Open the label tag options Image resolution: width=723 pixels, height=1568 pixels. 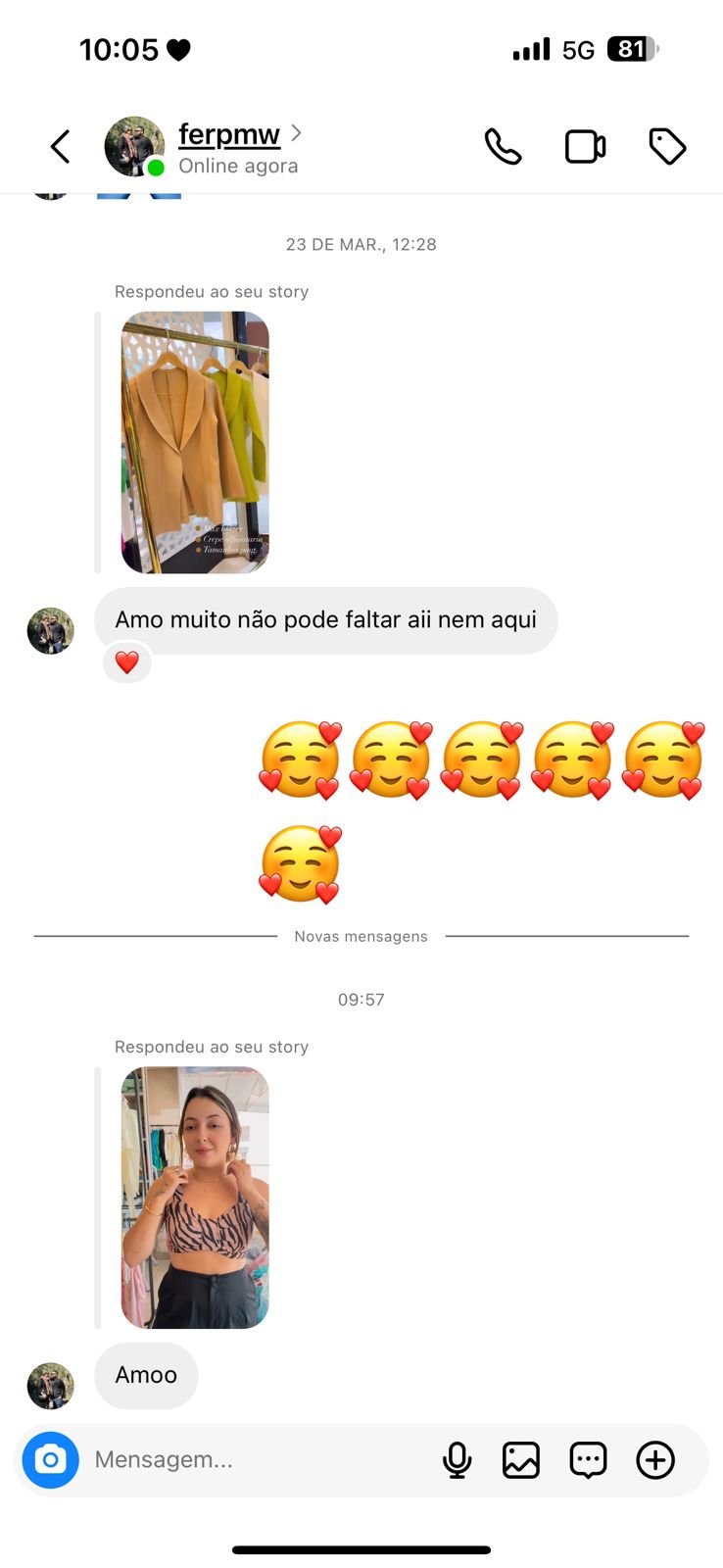click(667, 147)
